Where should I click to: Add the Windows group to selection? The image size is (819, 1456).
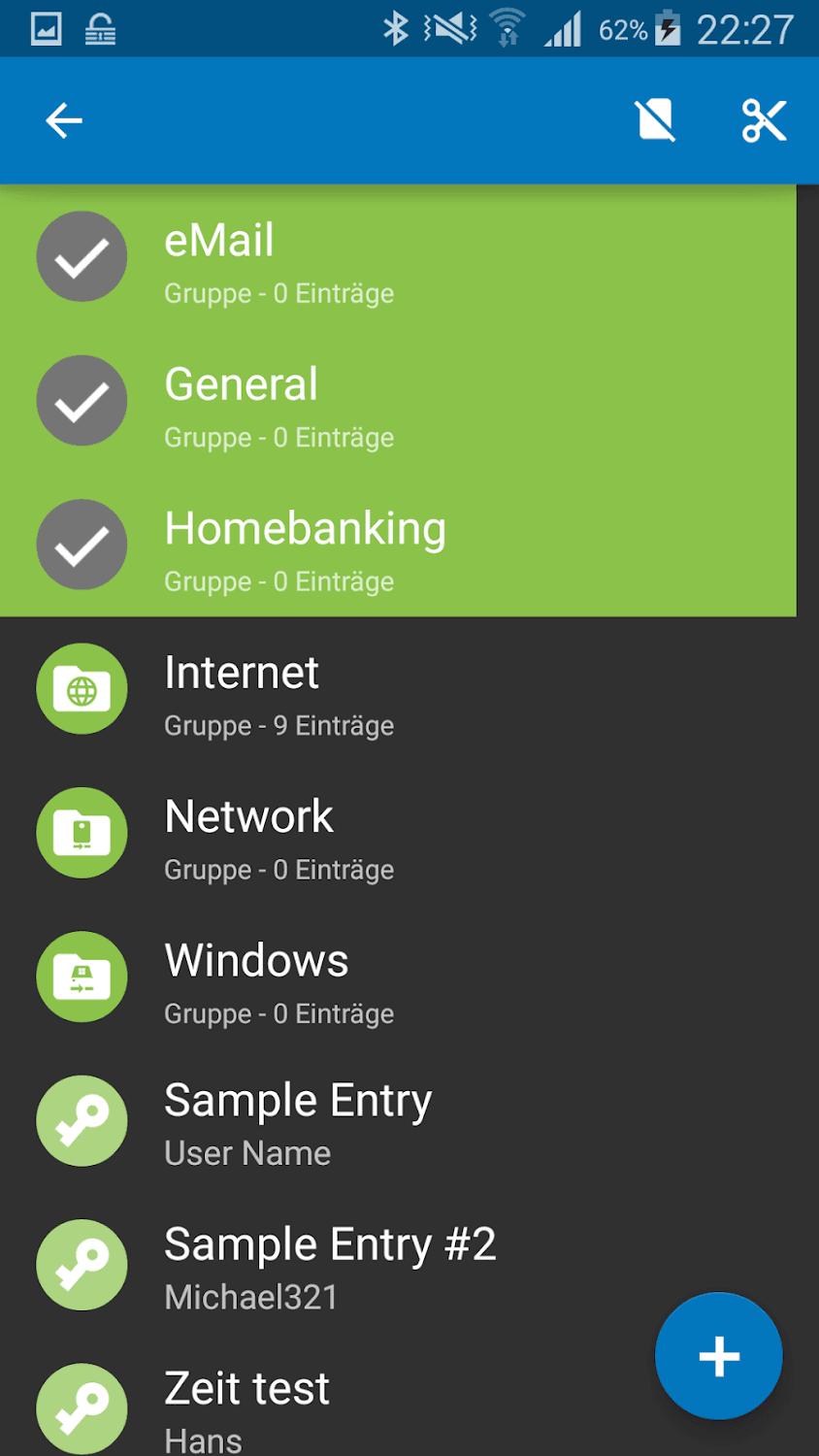click(82, 976)
